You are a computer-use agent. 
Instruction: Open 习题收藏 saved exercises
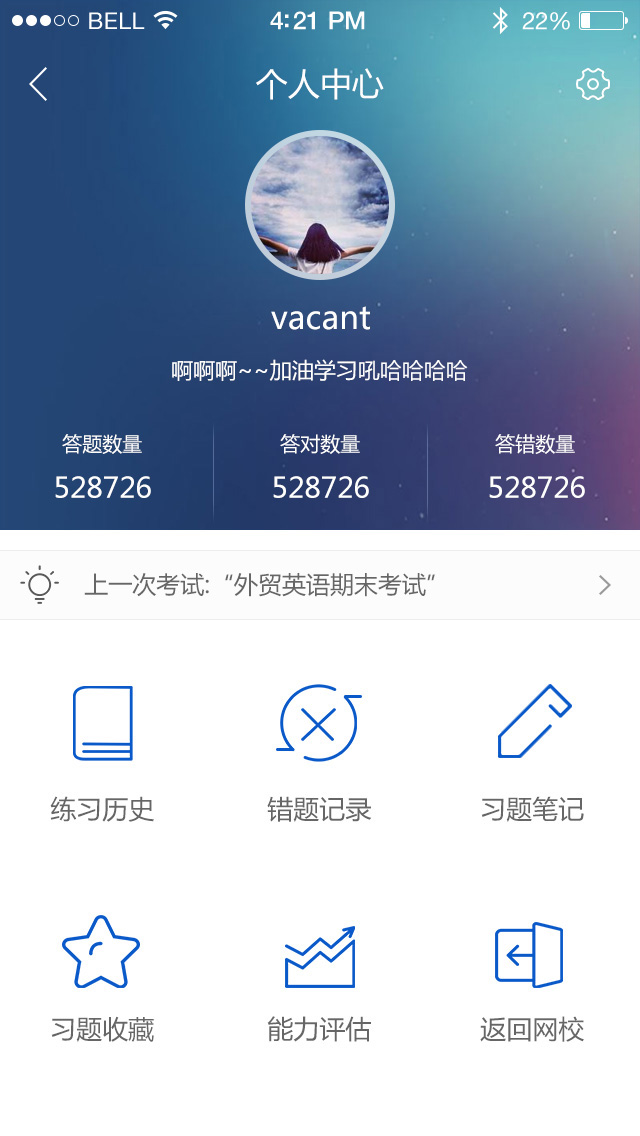[102, 980]
